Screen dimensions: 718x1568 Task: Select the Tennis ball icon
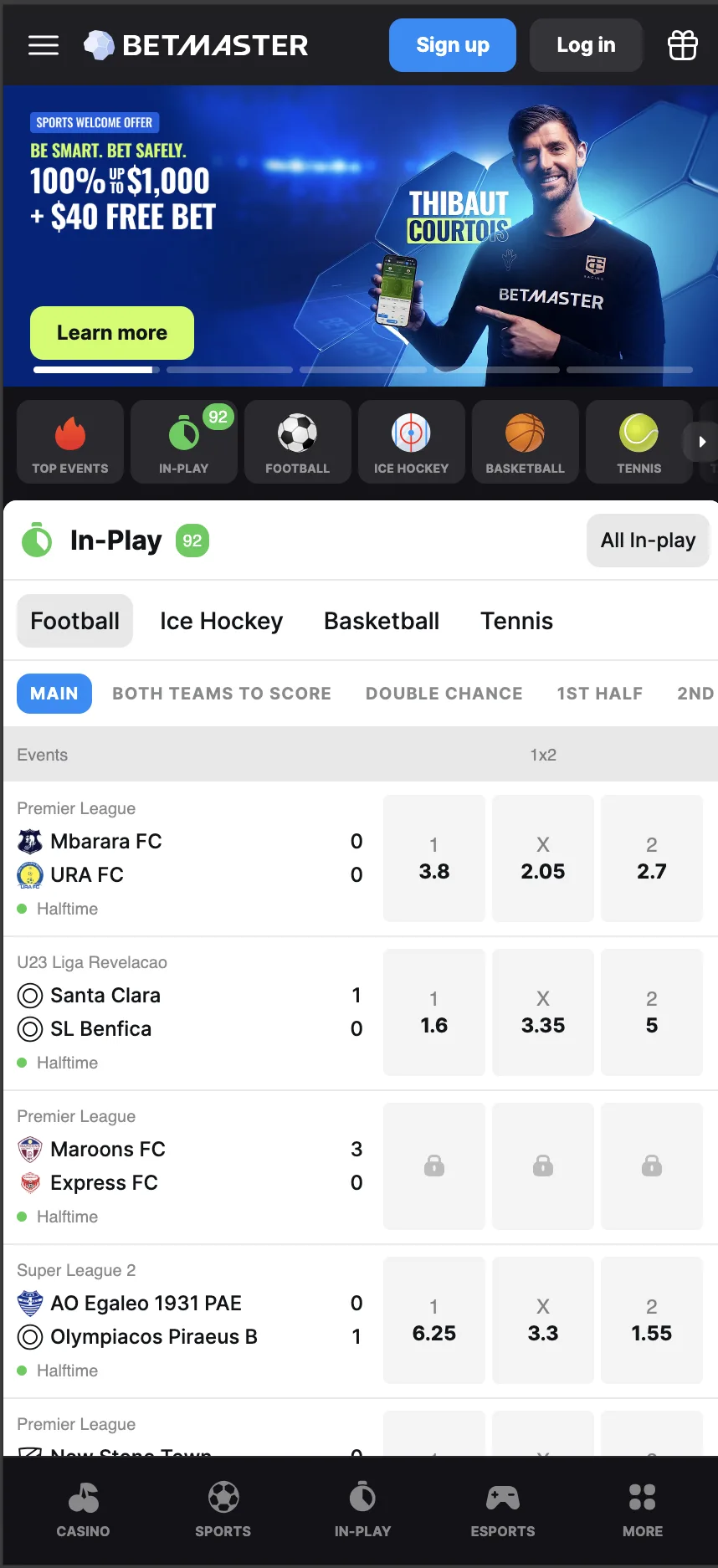639,441
